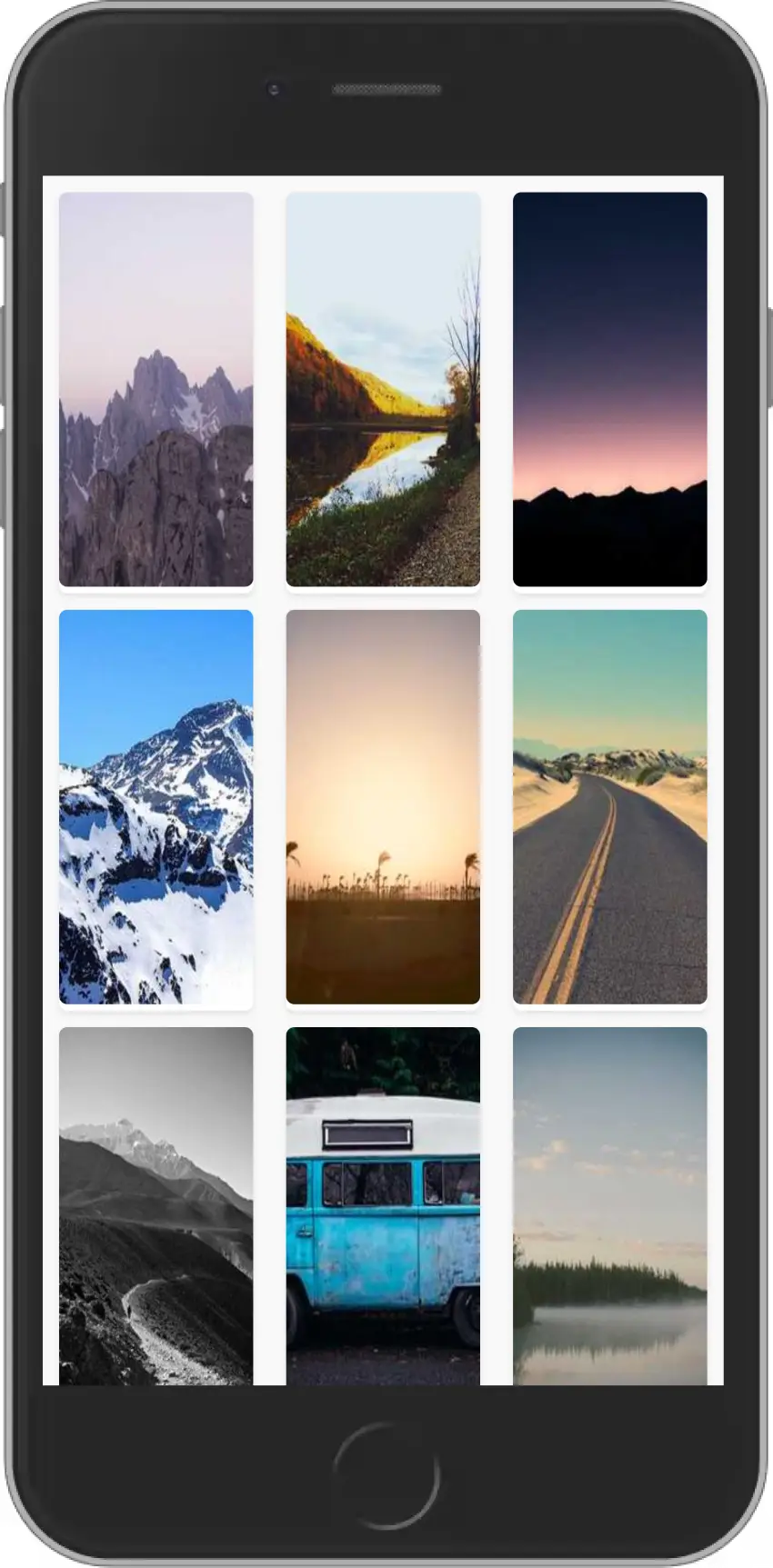
Task: Select the desert road wallpaper
Action: pos(610,807)
